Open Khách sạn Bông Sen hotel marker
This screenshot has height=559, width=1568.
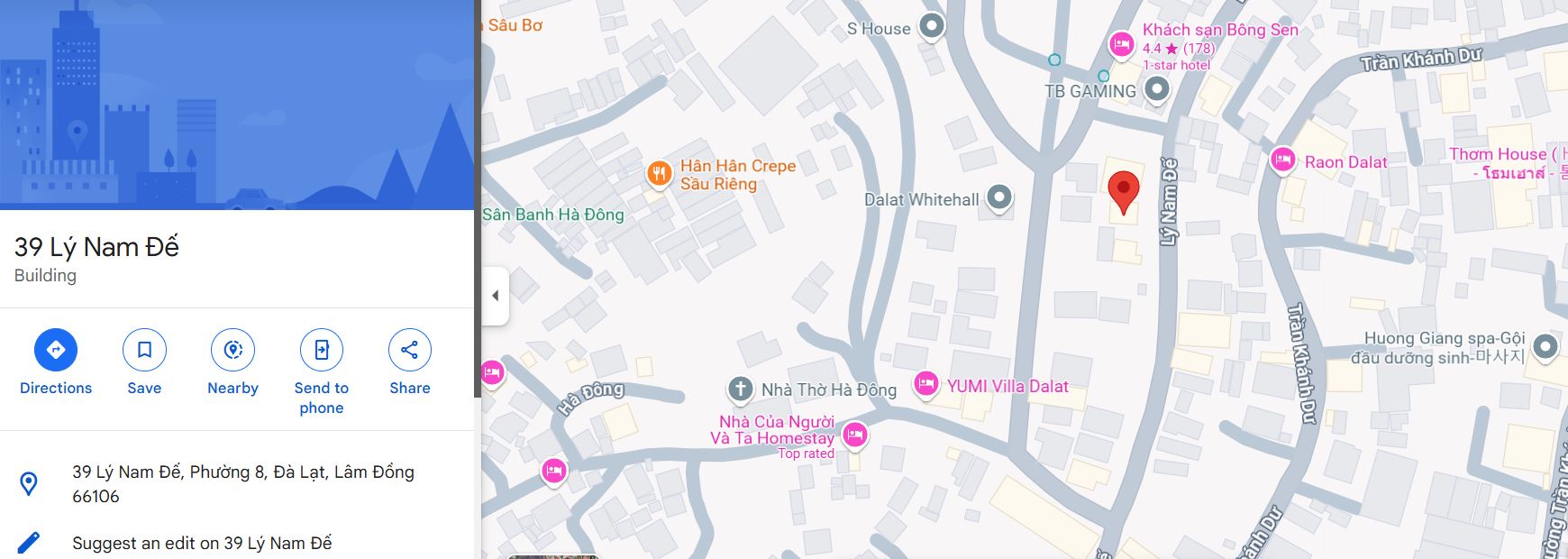coord(1122,43)
